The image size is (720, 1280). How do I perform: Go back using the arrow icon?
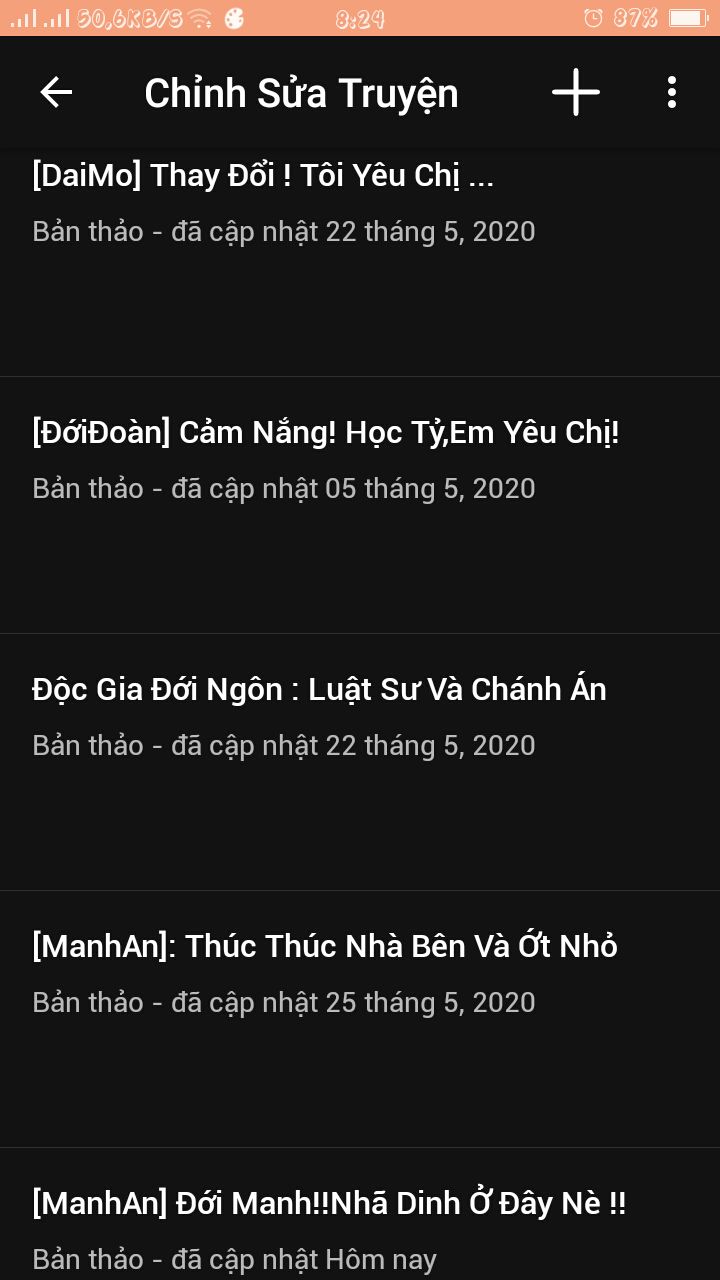(x=56, y=93)
